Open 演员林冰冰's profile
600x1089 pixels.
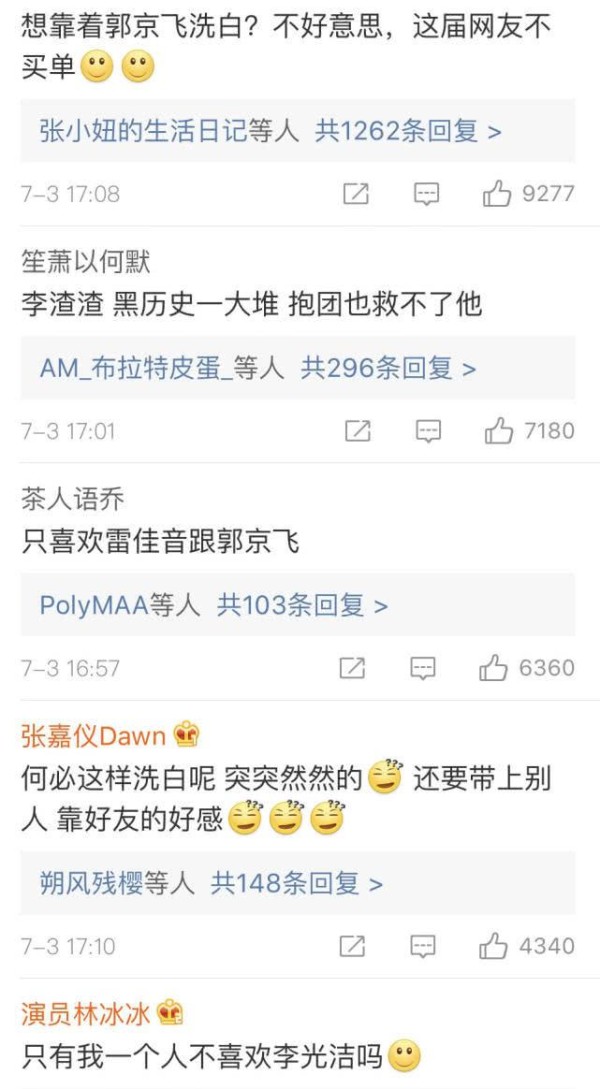(x=86, y=1014)
